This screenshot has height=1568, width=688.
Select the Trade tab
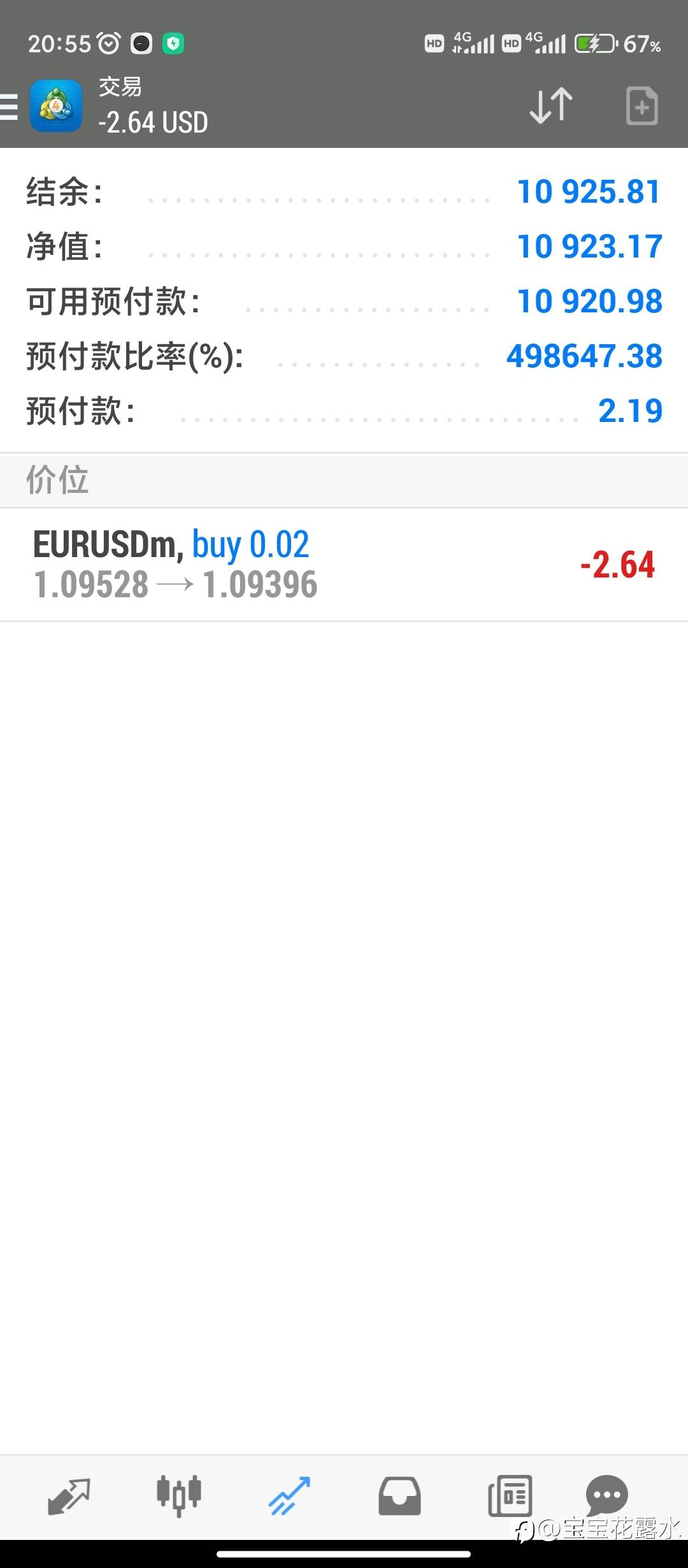[x=289, y=1496]
